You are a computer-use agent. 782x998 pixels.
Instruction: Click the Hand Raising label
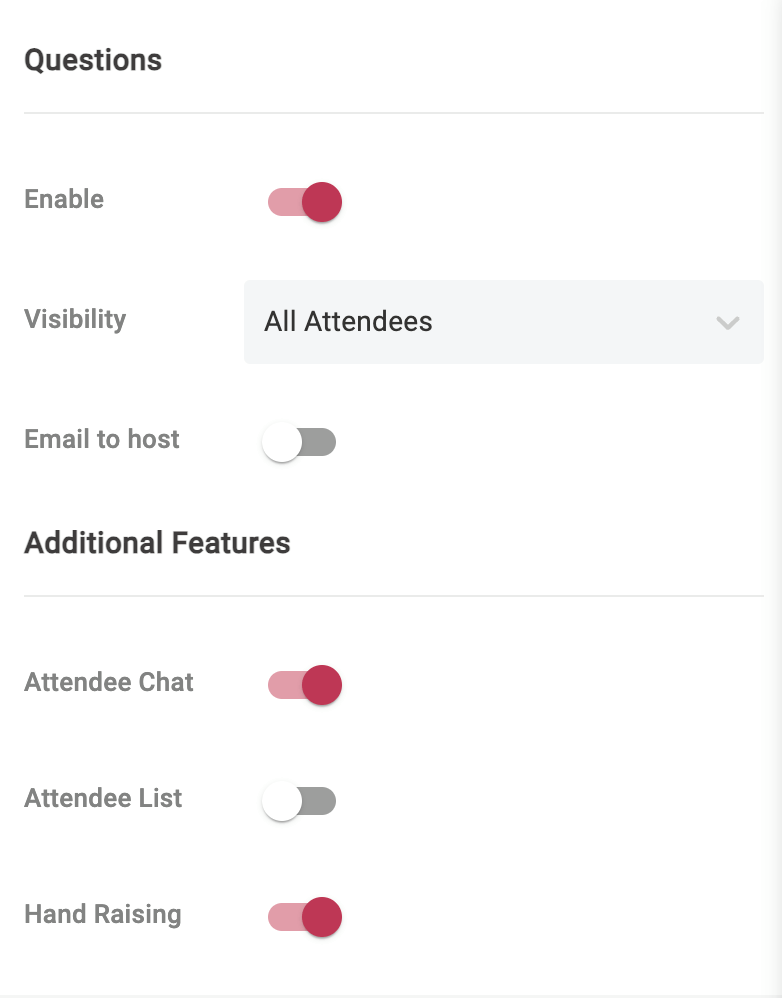(x=103, y=914)
